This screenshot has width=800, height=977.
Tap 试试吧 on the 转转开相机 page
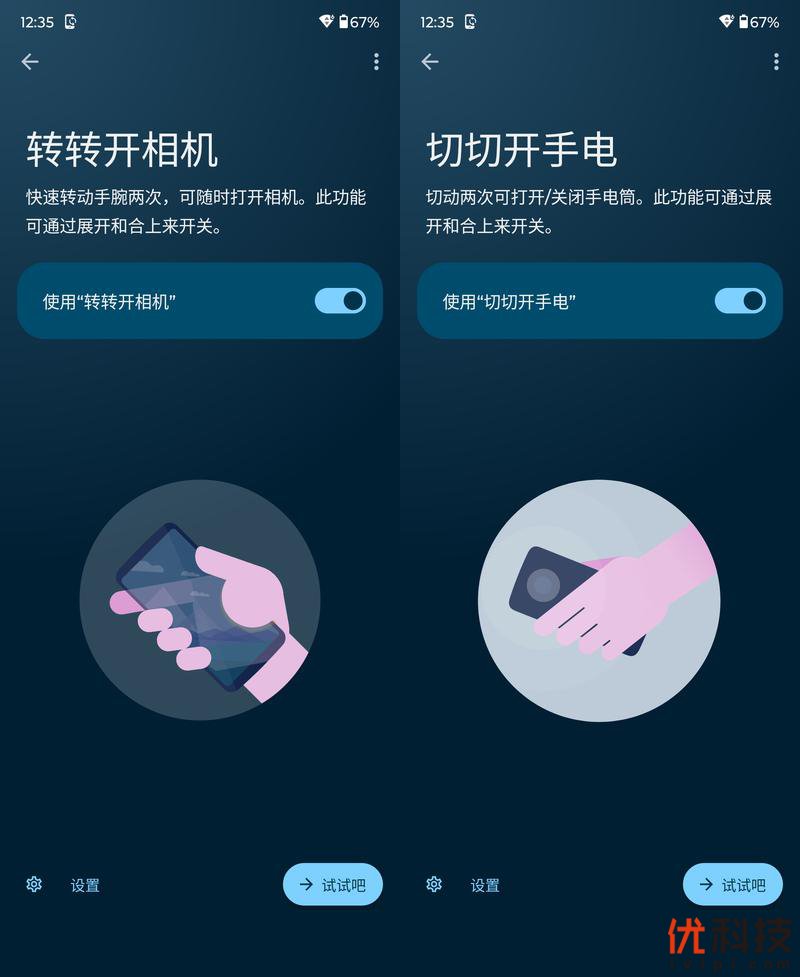[x=333, y=885]
